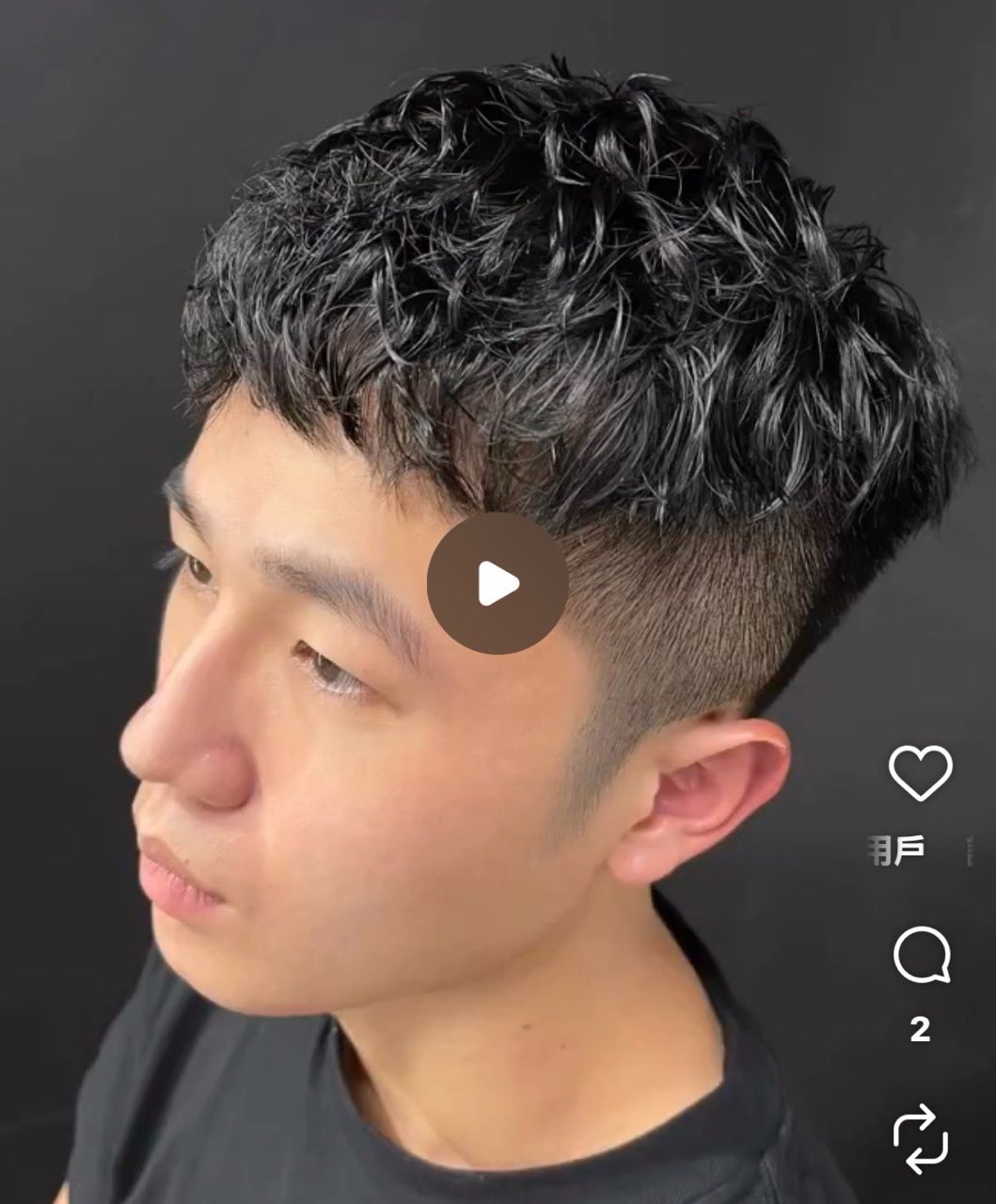Open the comments bubble

[922, 956]
